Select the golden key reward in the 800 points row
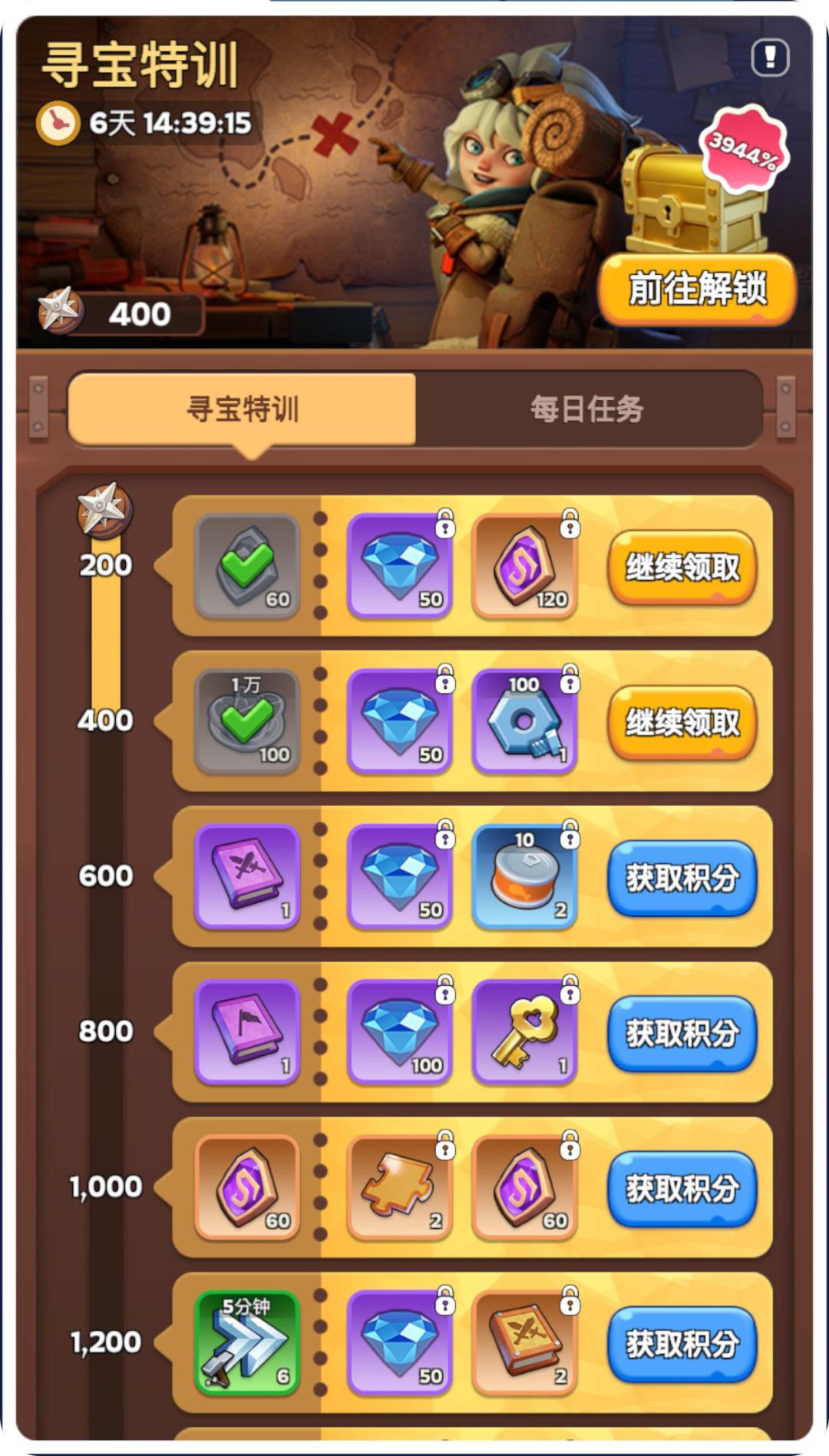Screen dimensions: 829x1456 pyautogui.click(x=525, y=1033)
